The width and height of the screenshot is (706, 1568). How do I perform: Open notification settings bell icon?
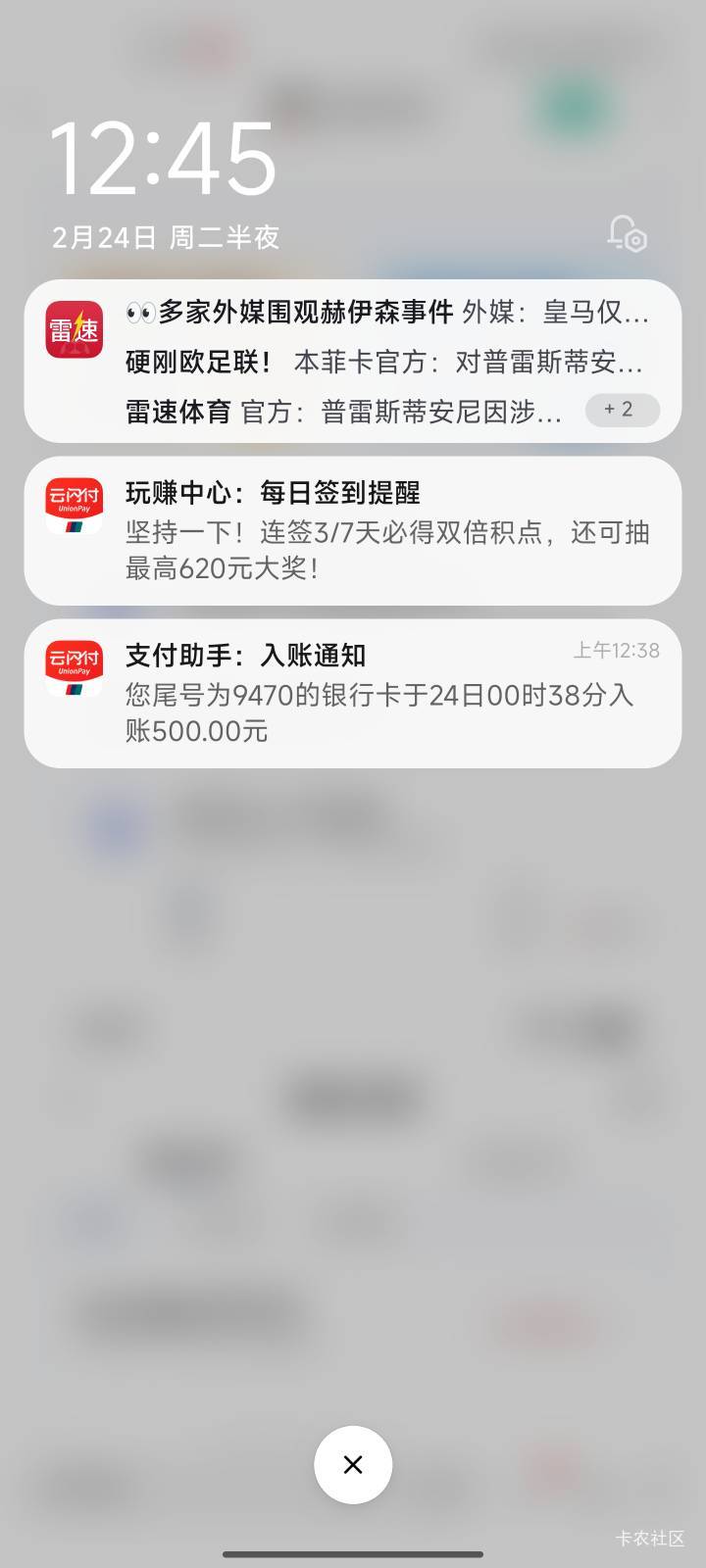click(627, 235)
